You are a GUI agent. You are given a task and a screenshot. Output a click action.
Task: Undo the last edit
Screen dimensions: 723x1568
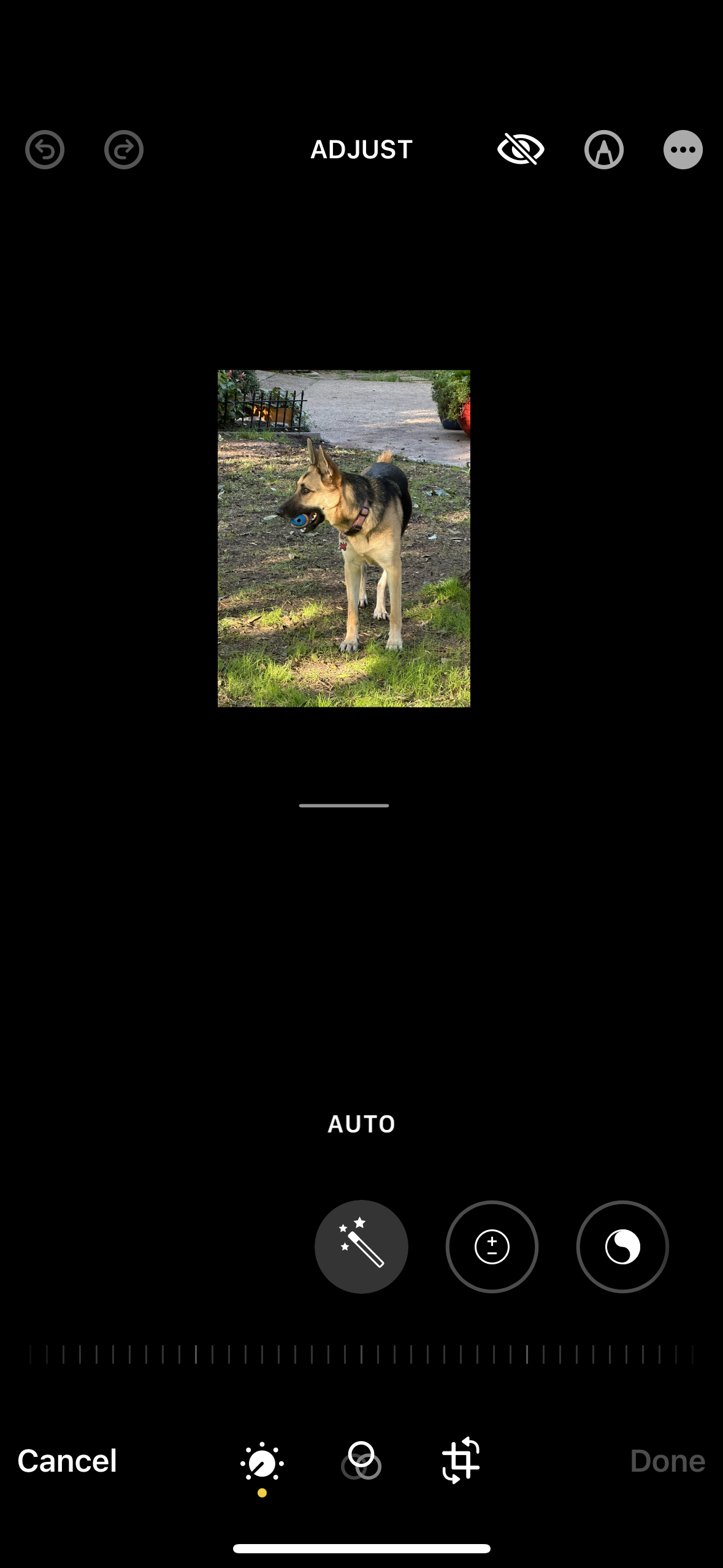45,150
